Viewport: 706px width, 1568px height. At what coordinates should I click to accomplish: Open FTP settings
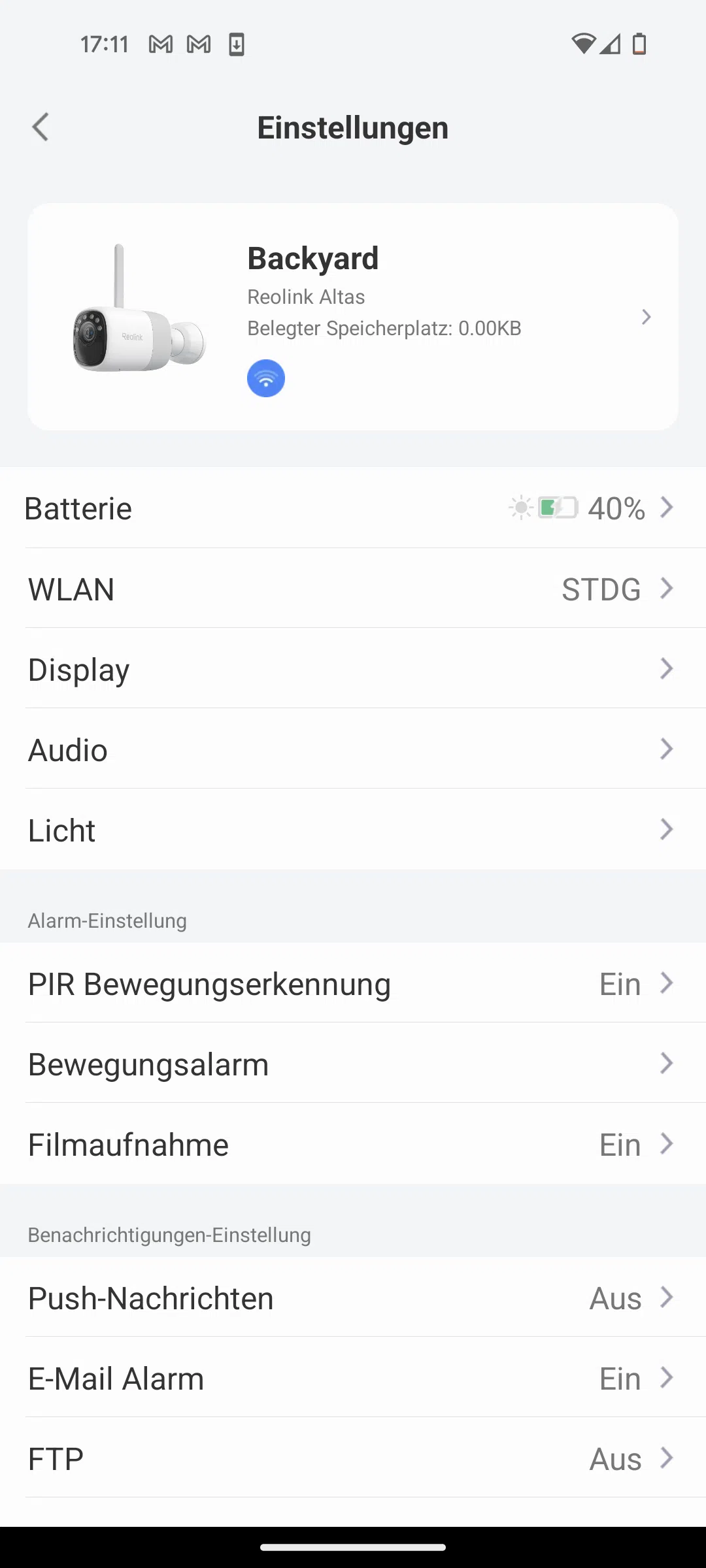pos(353,1458)
